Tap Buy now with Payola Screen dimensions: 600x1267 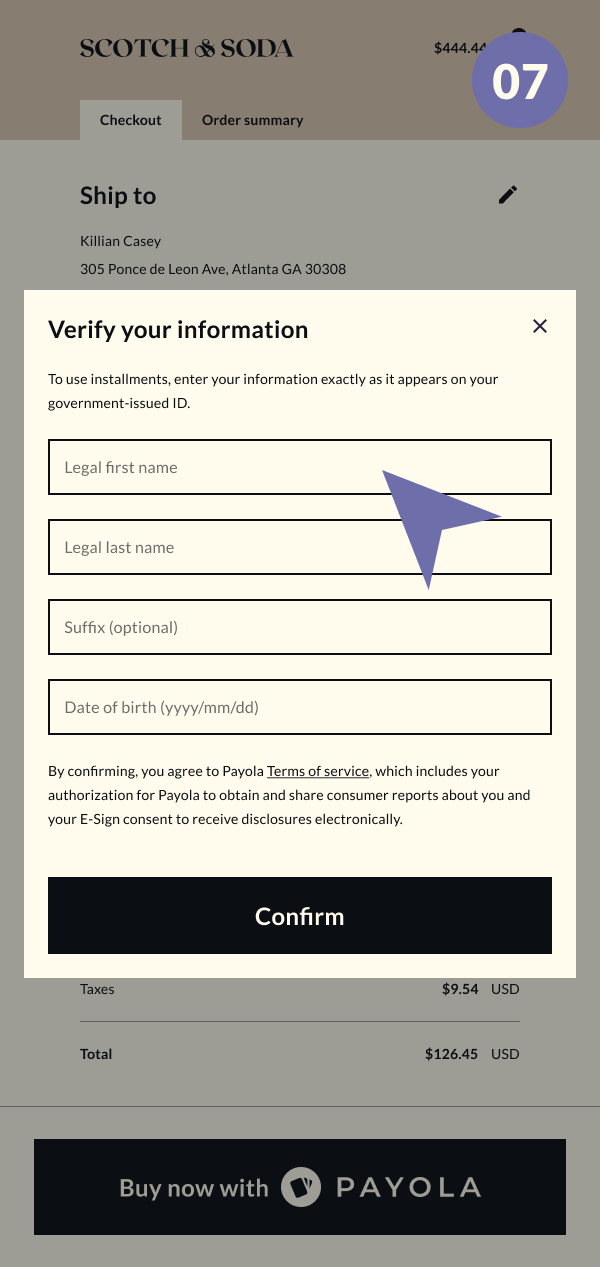coord(300,1187)
